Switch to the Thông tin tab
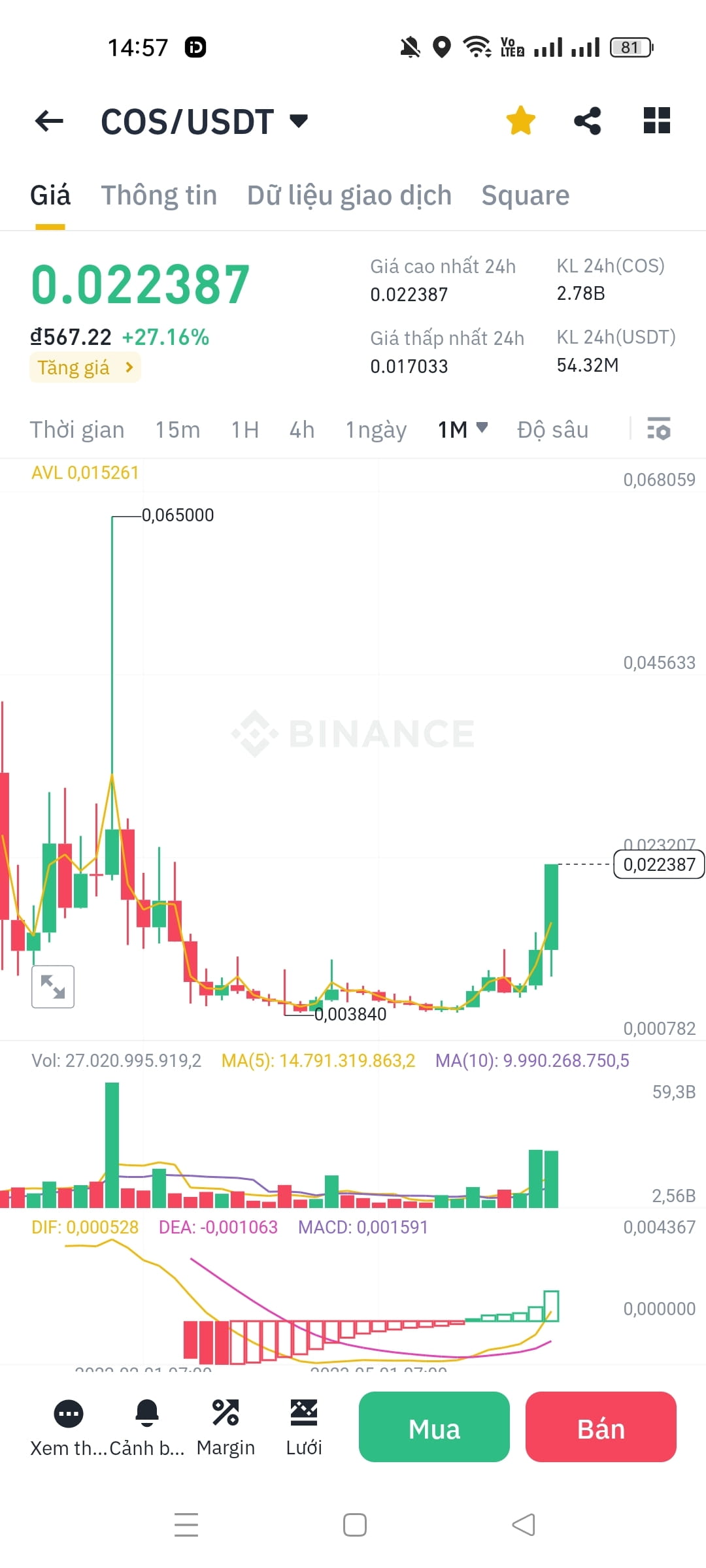The height and width of the screenshot is (1568, 706). pyautogui.click(x=159, y=195)
